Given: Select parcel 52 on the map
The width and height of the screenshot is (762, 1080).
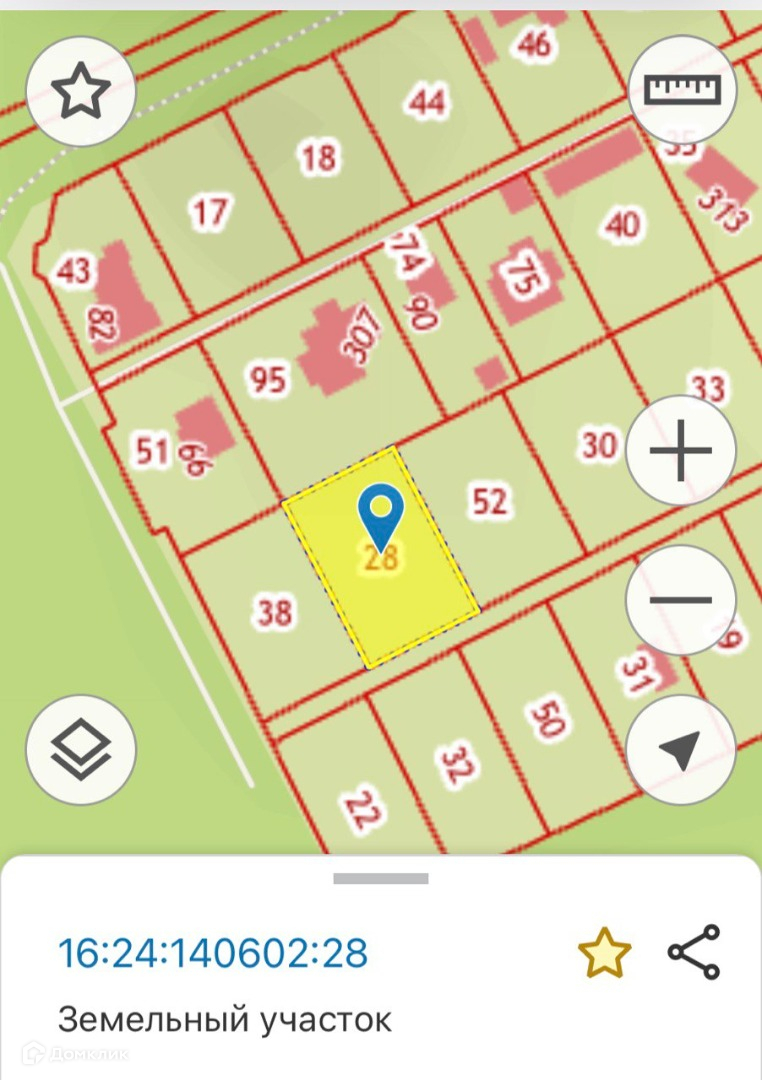Looking at the screenshot, I should pyautogui.click(x=490, y=501).
